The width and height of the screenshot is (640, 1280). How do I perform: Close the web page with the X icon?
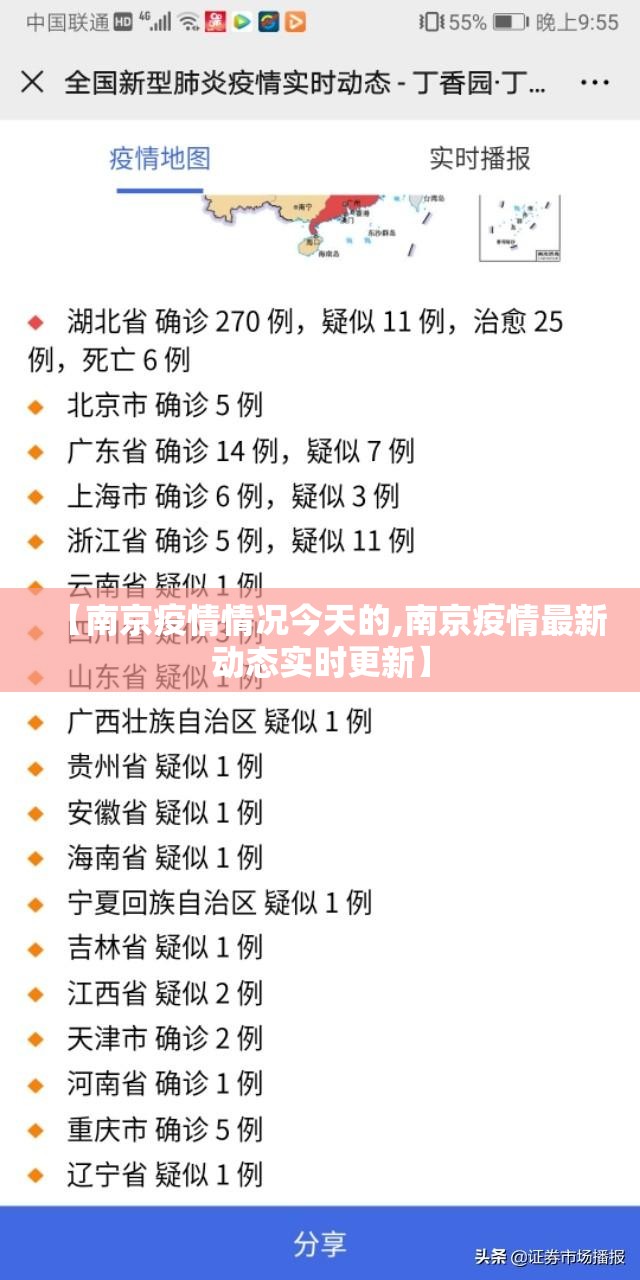[32, 82]
